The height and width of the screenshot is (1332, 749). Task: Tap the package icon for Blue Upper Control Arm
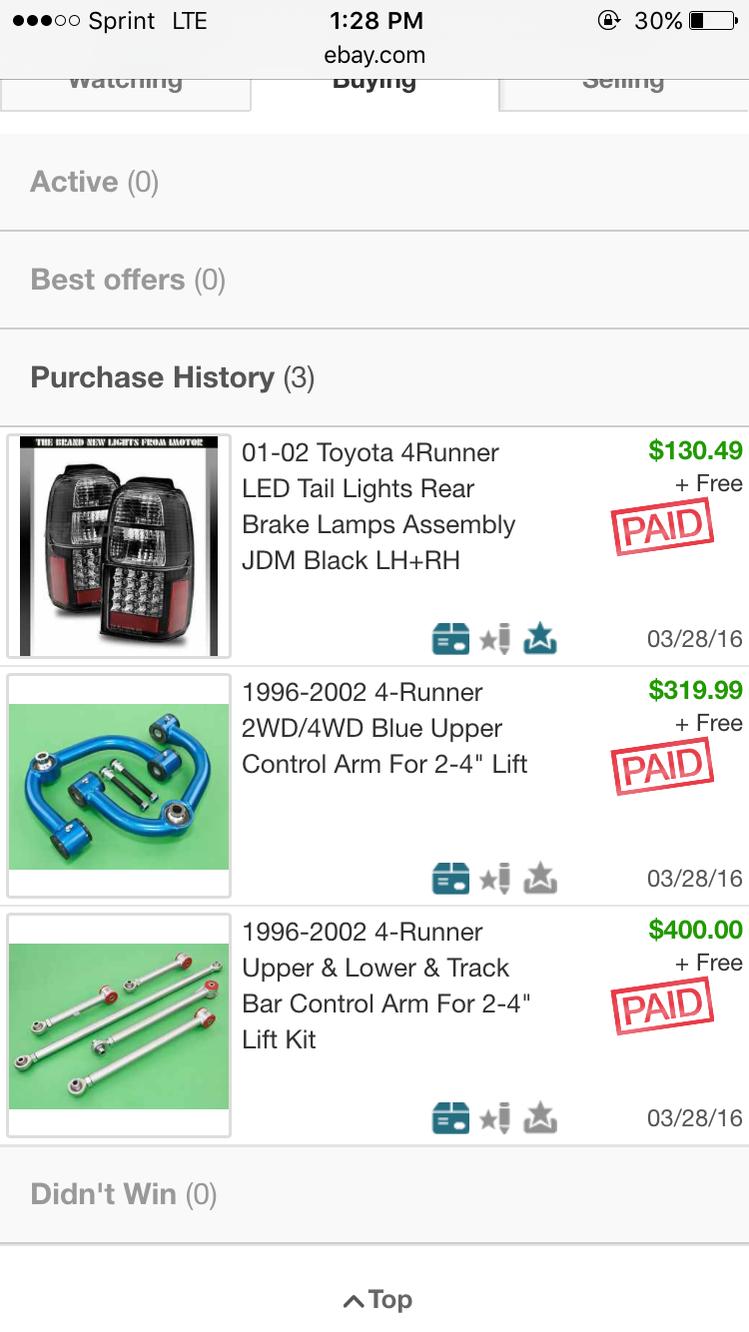pos(451,878)
